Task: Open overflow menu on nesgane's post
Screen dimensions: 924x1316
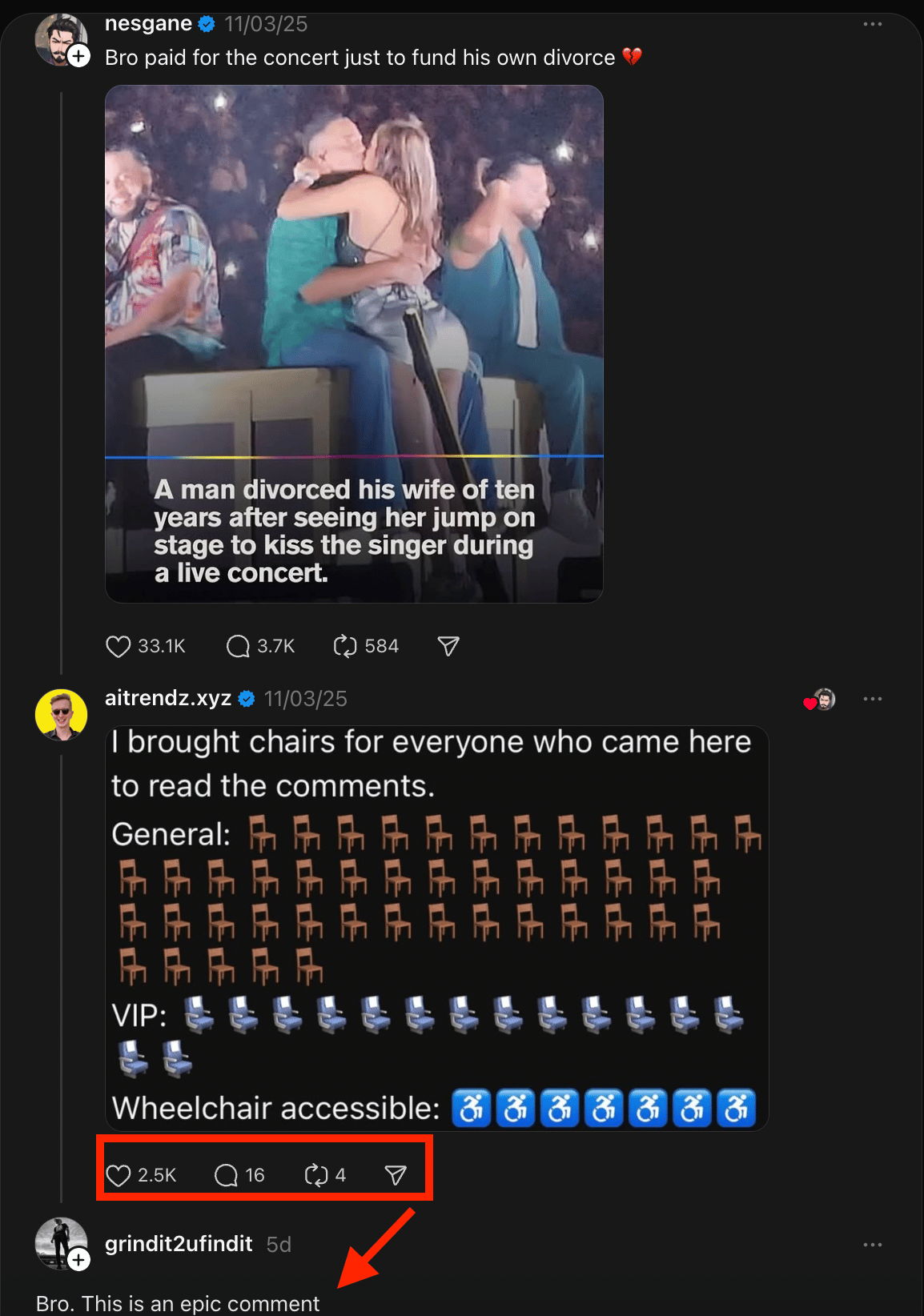Action: (872, 25)
